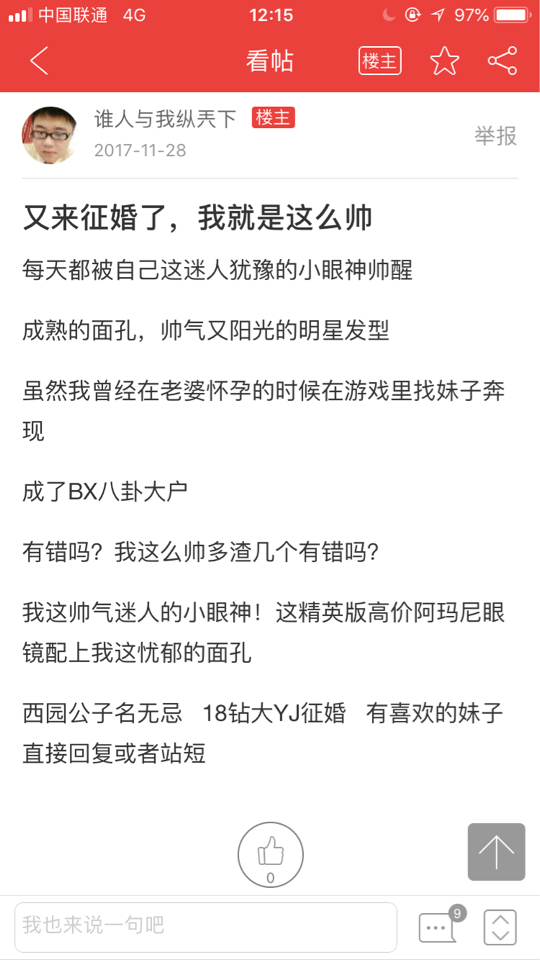Like the post with thumbs-up
The image size is (540, 960).
click(270, 855)
